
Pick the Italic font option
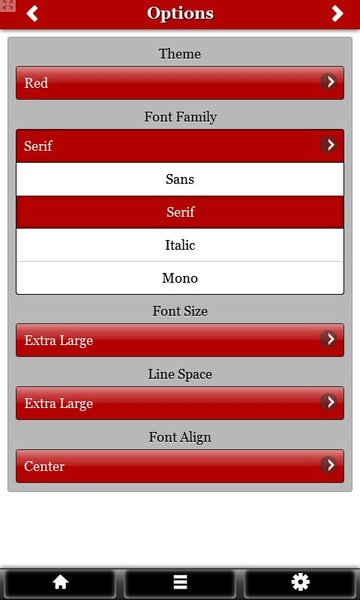click(180, 245)
